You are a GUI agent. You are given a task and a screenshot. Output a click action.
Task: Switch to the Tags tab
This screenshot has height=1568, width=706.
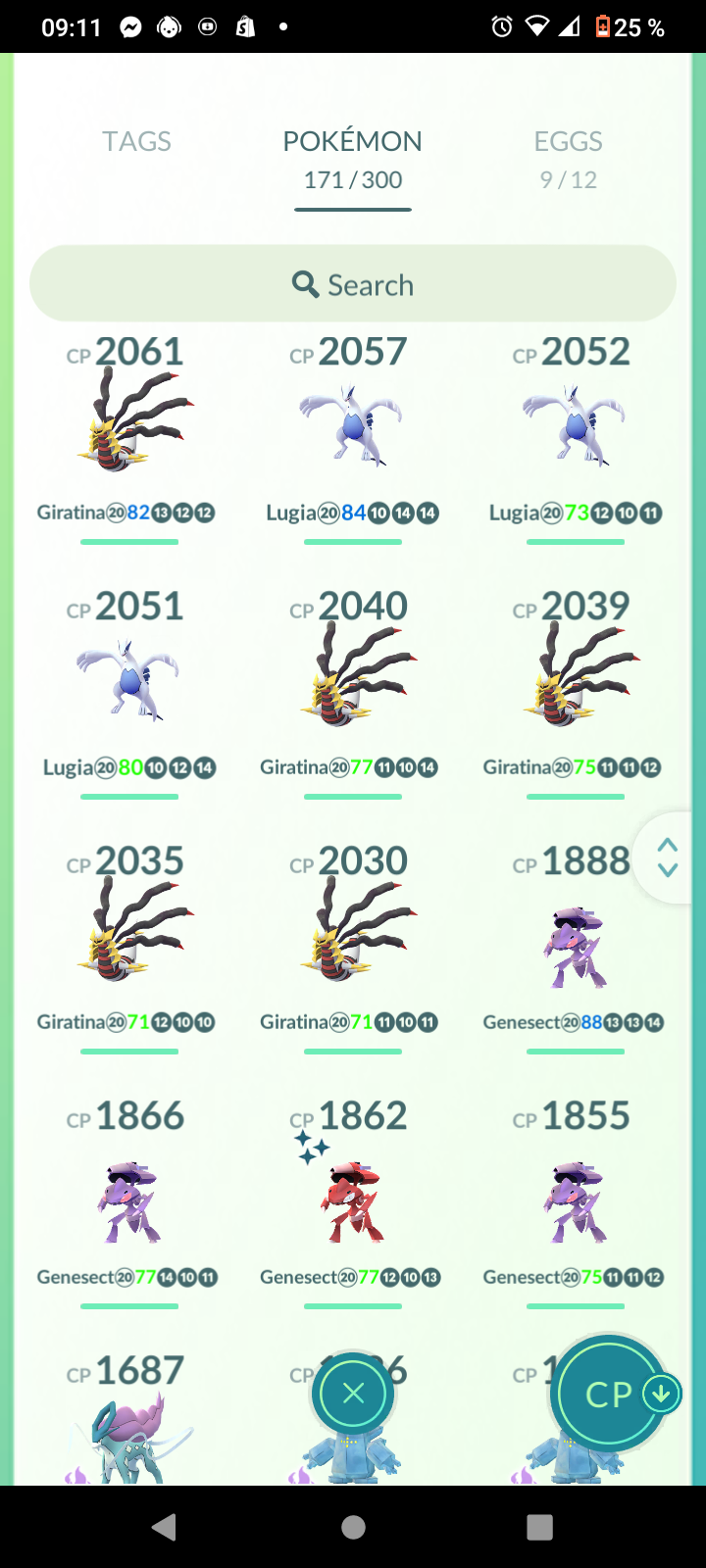point(137,142)
